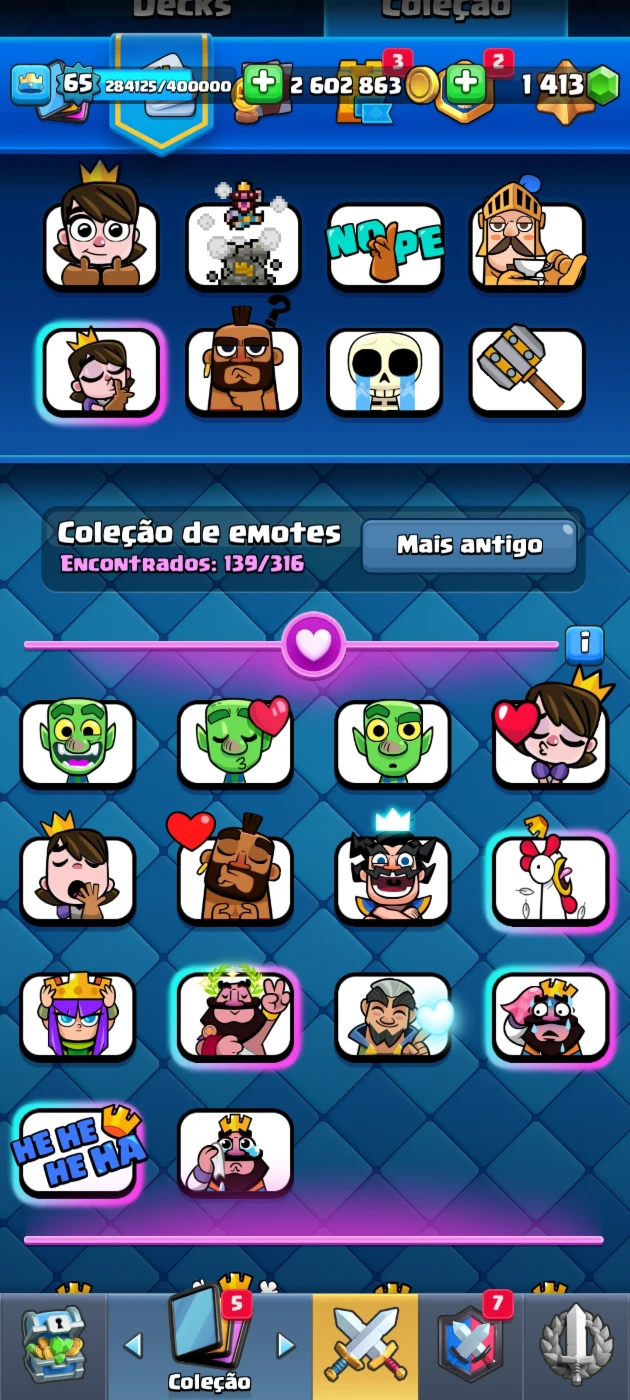Tap the right arrow beside Coleção
The height and width of the screenshot is (1400, 630).
tap(286, 1345)
